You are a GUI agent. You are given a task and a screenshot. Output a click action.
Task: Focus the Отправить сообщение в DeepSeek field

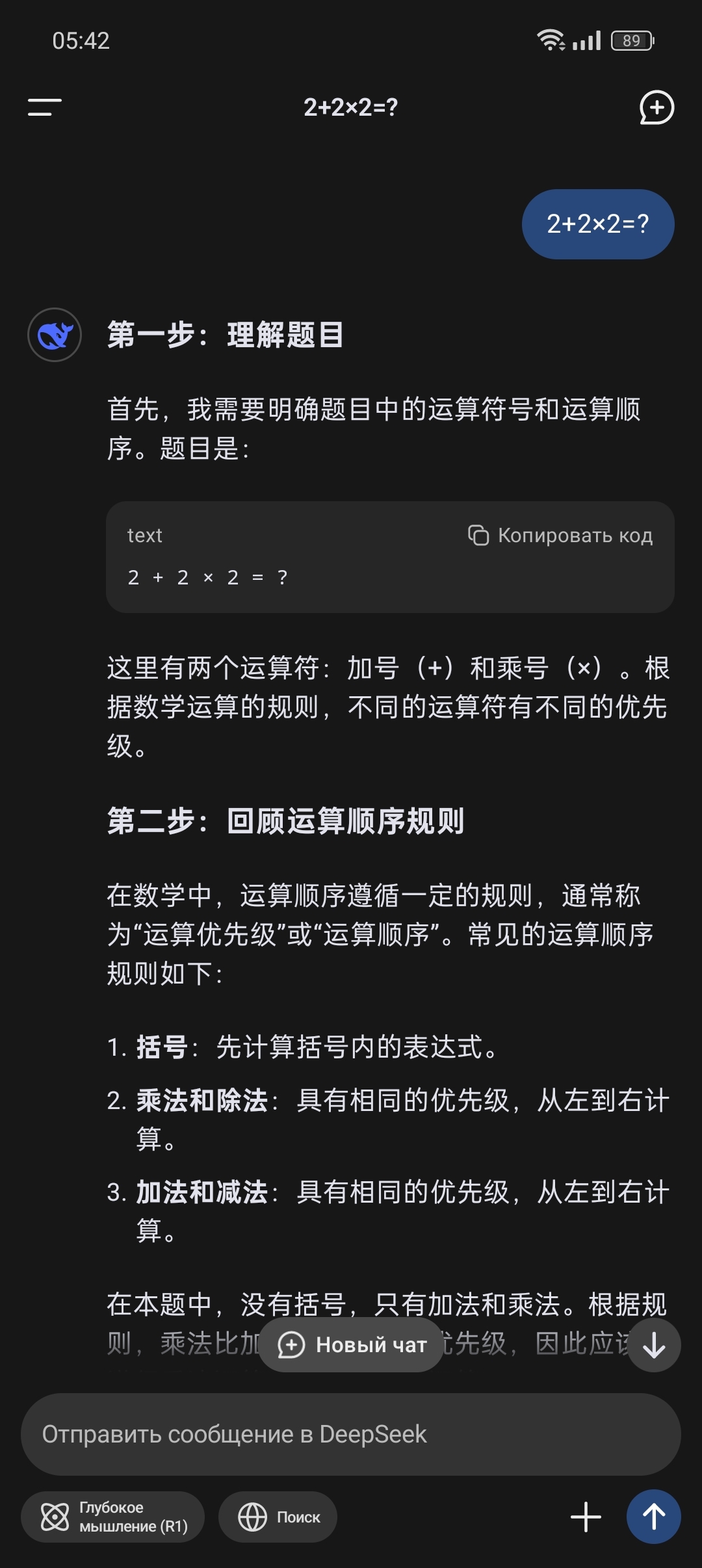[351, 1434]
